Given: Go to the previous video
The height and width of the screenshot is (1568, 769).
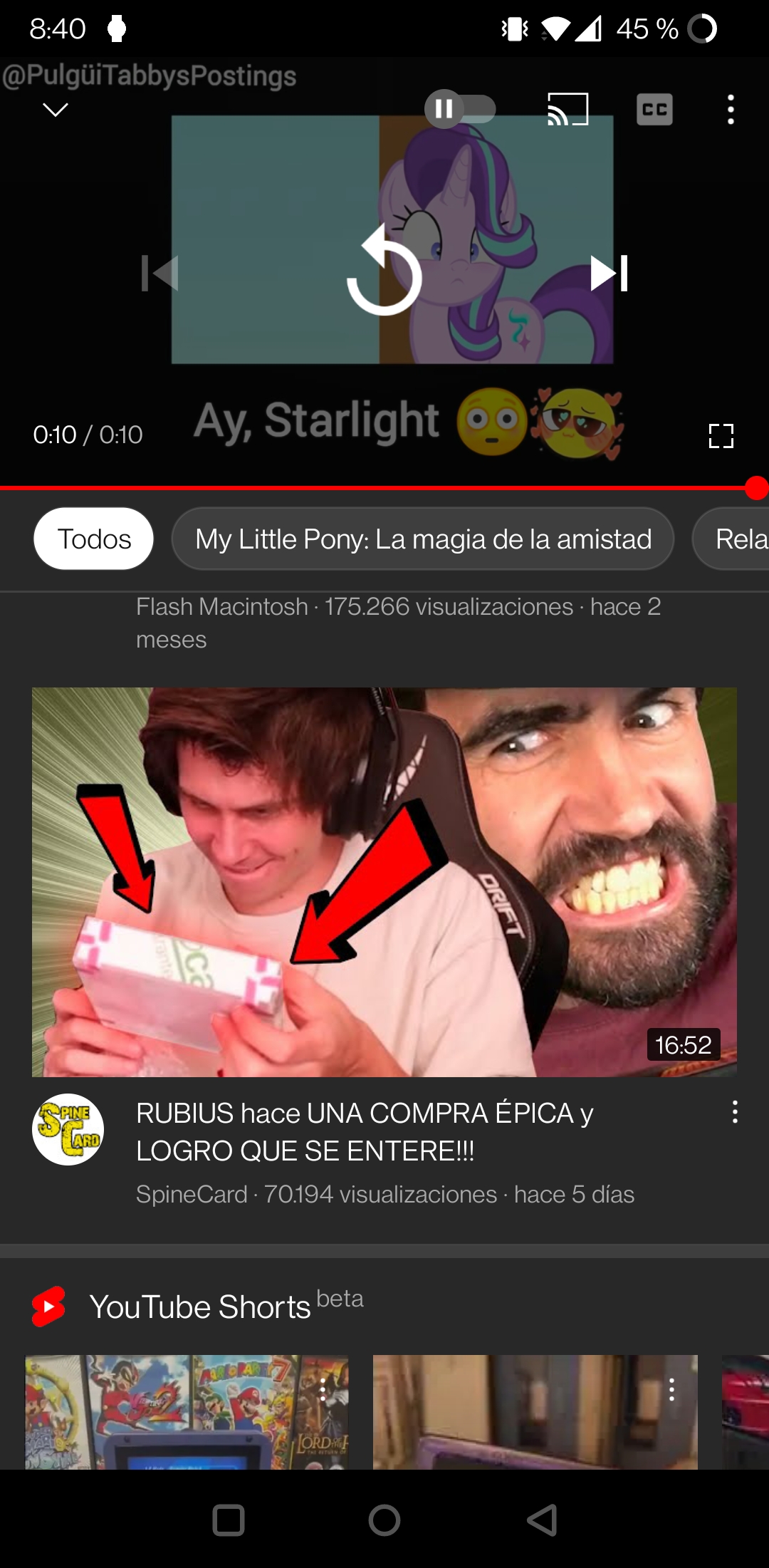Looking at the screenshot, I should (x=159, y=274).
